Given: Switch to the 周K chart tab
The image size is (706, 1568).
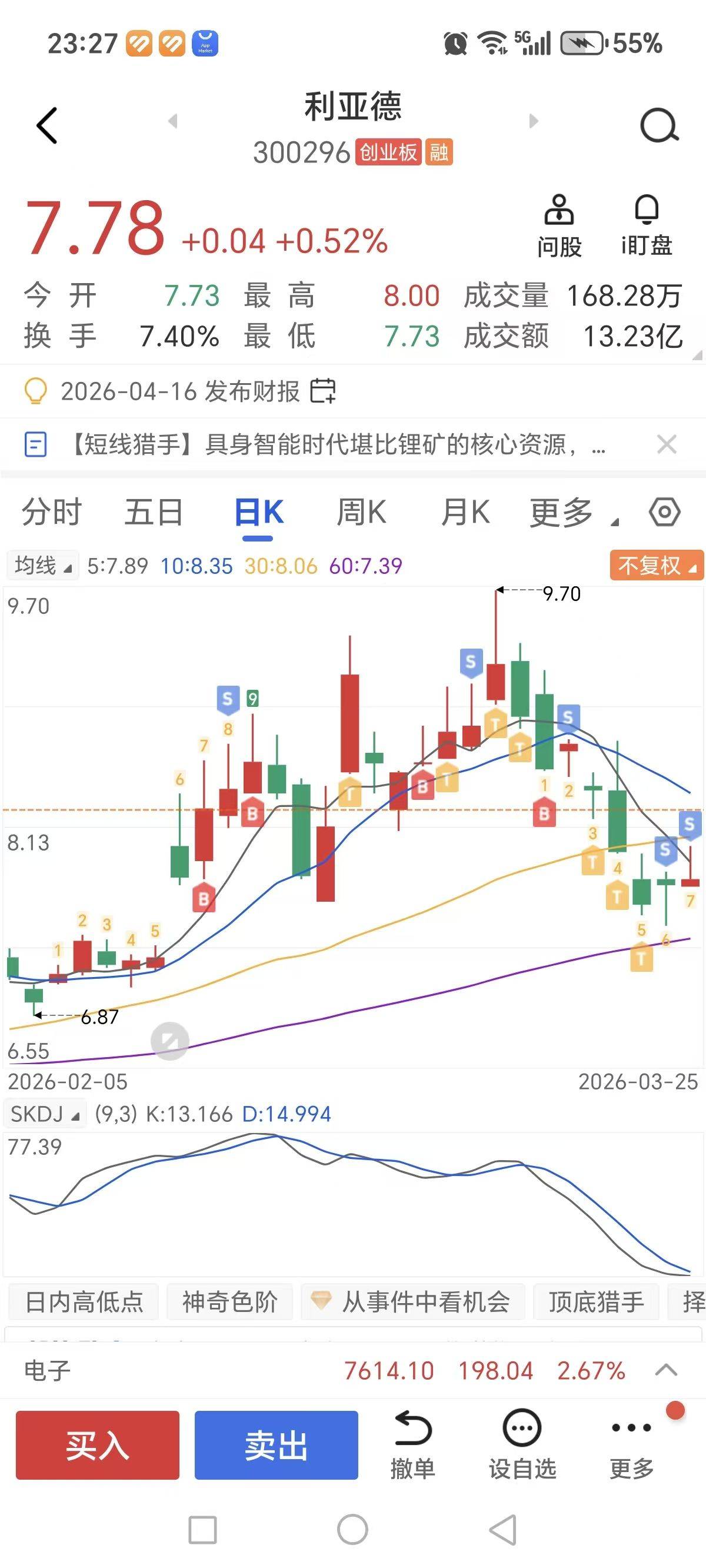Looking at the screenshot, I should point(361,511).
